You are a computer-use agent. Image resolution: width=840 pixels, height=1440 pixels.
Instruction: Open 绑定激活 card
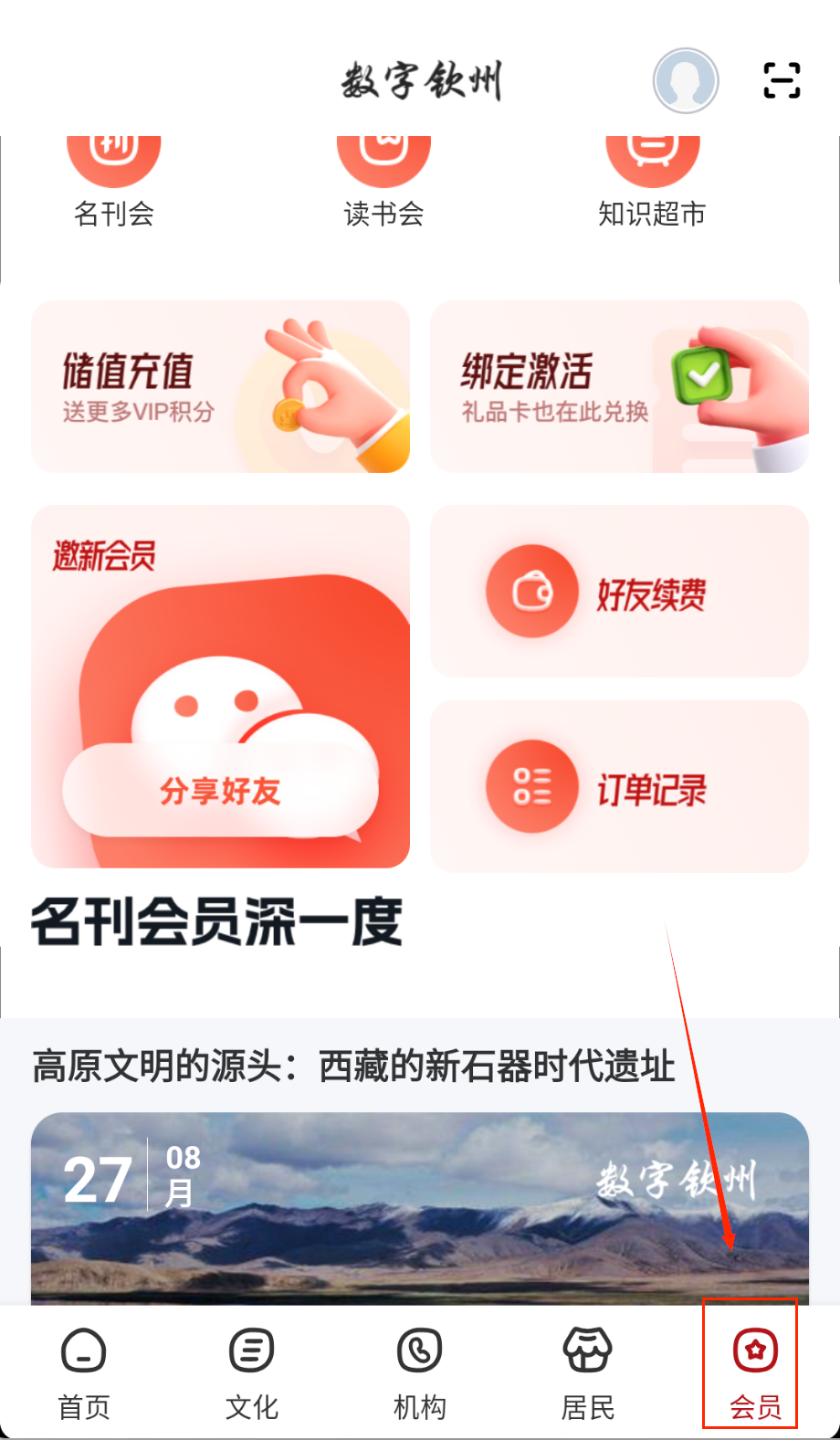coord(619,386)
